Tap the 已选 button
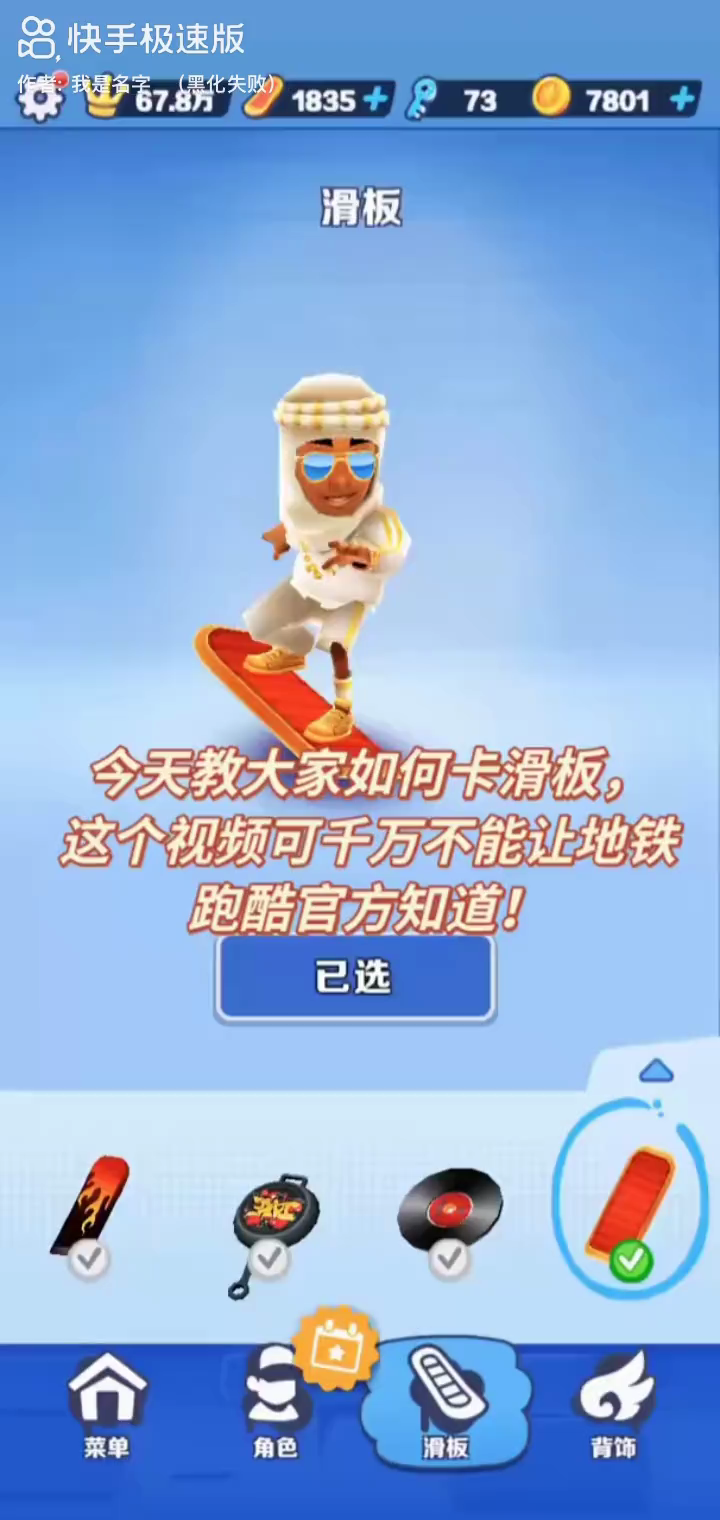Viewport: 720px width, 1520px height. [355, 978]
